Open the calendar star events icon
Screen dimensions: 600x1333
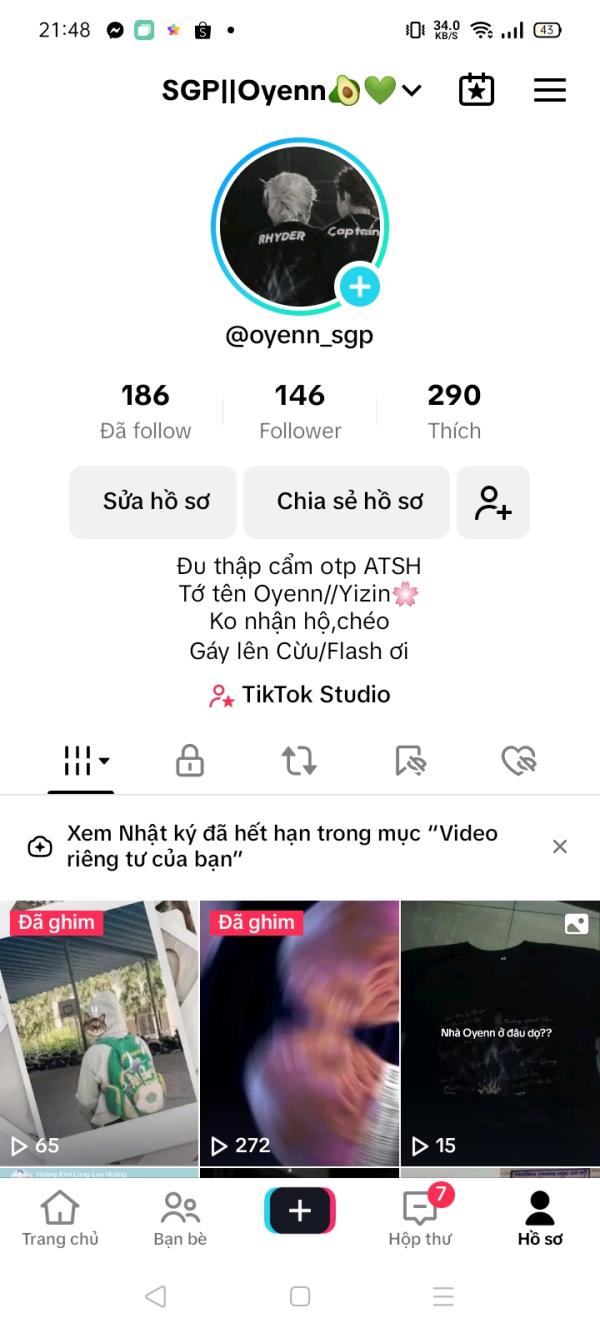pos(476,91)
